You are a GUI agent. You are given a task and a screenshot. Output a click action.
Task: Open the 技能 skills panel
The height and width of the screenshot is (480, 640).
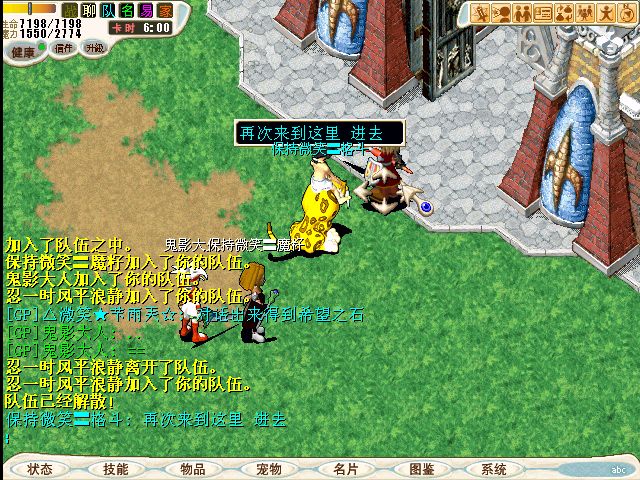[116, 468]
